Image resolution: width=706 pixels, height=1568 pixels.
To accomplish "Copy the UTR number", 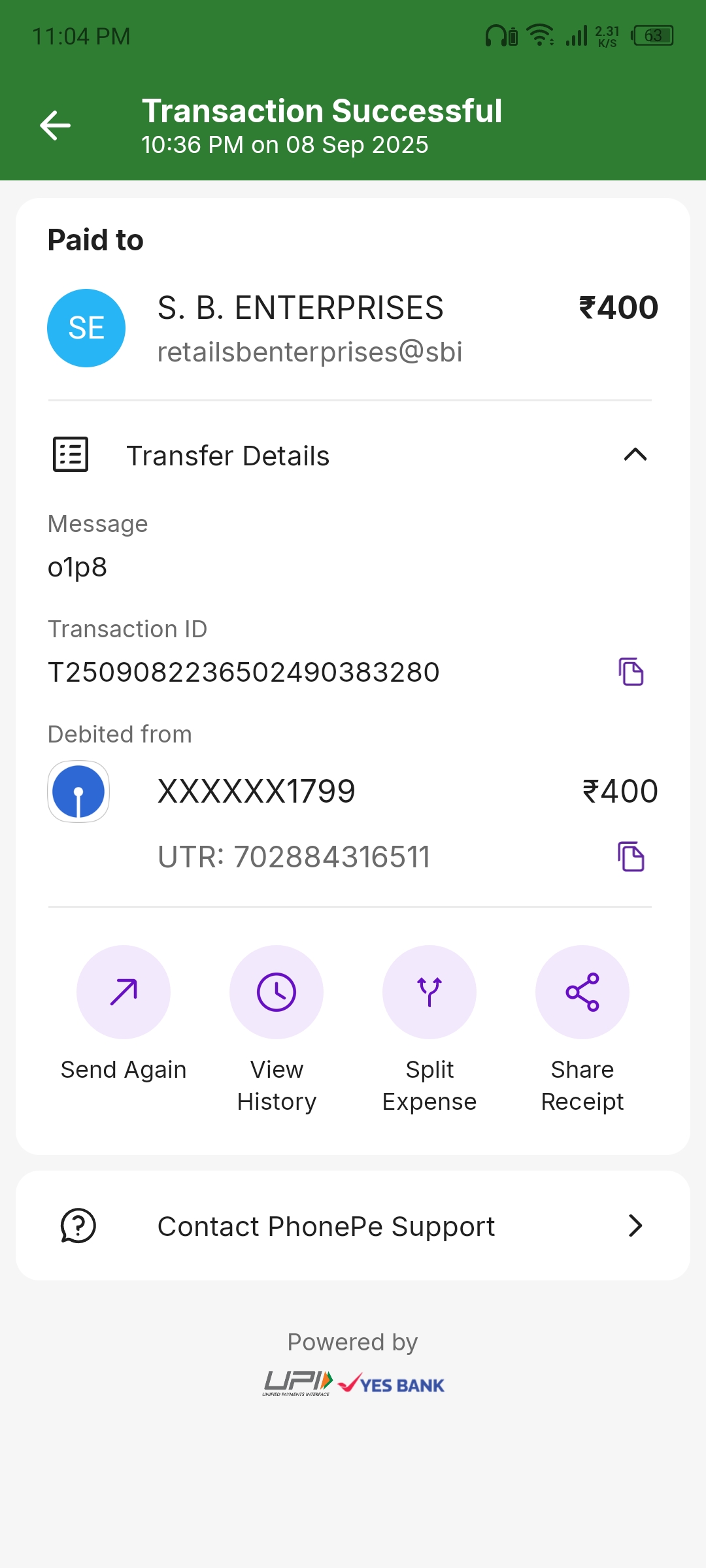I will (631, 857).
